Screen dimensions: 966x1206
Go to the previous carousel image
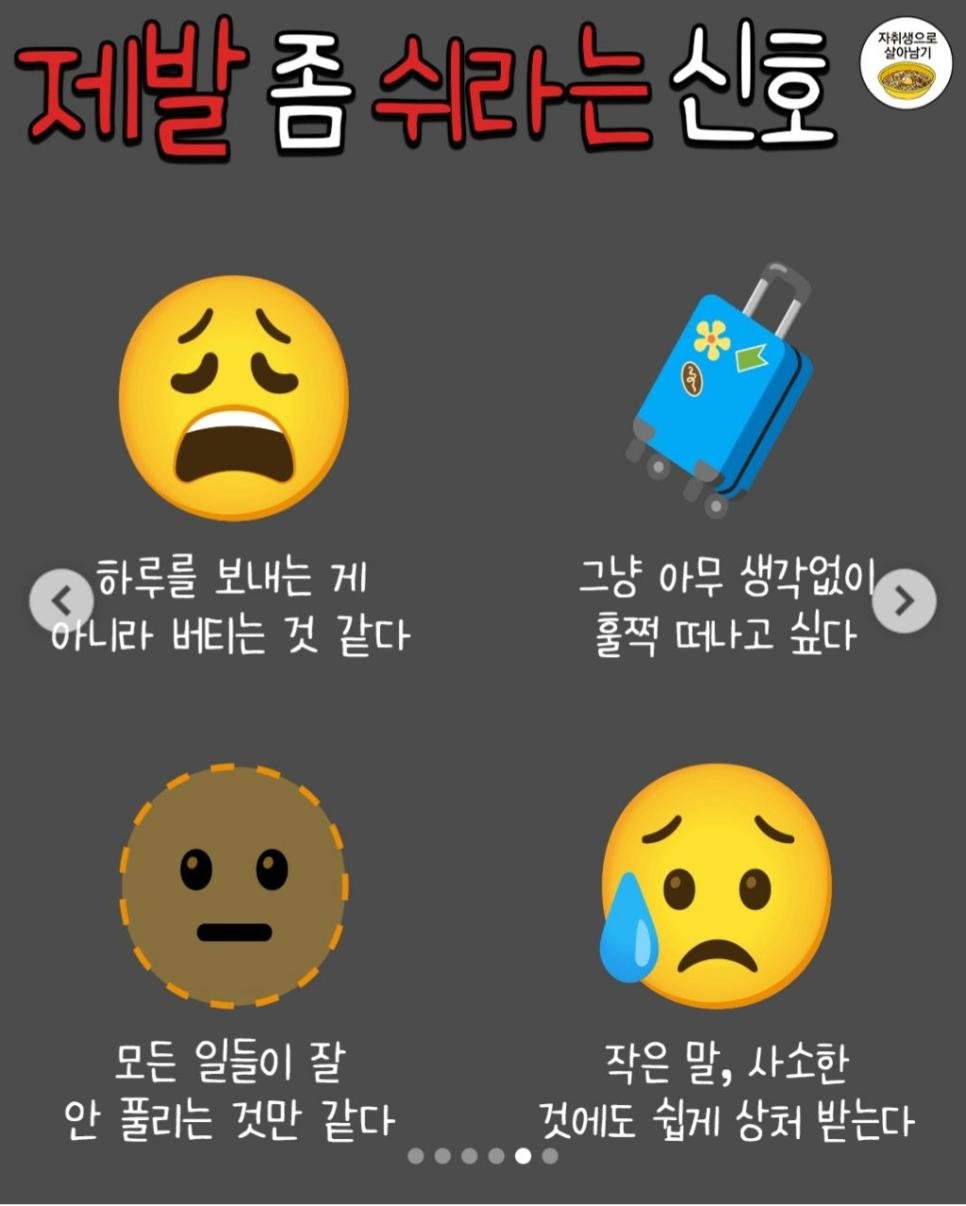click(62, 601)
